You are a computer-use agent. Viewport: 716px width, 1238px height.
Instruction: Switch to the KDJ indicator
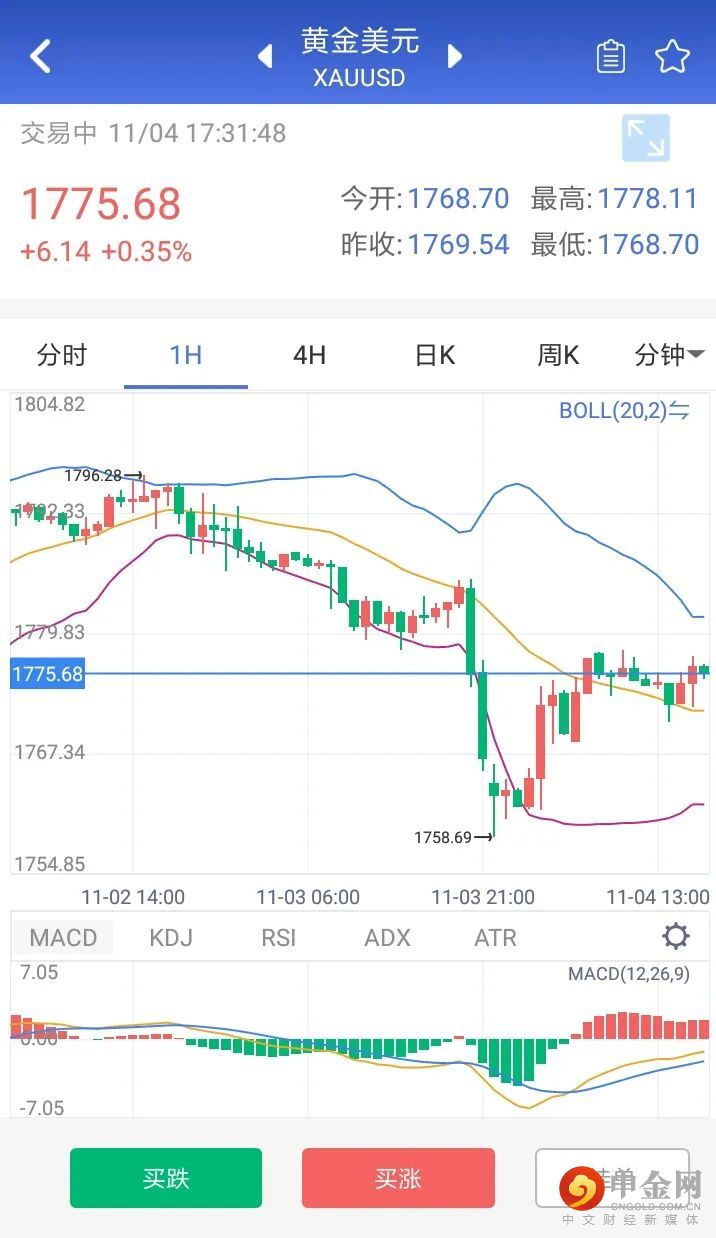coord(171,937)
